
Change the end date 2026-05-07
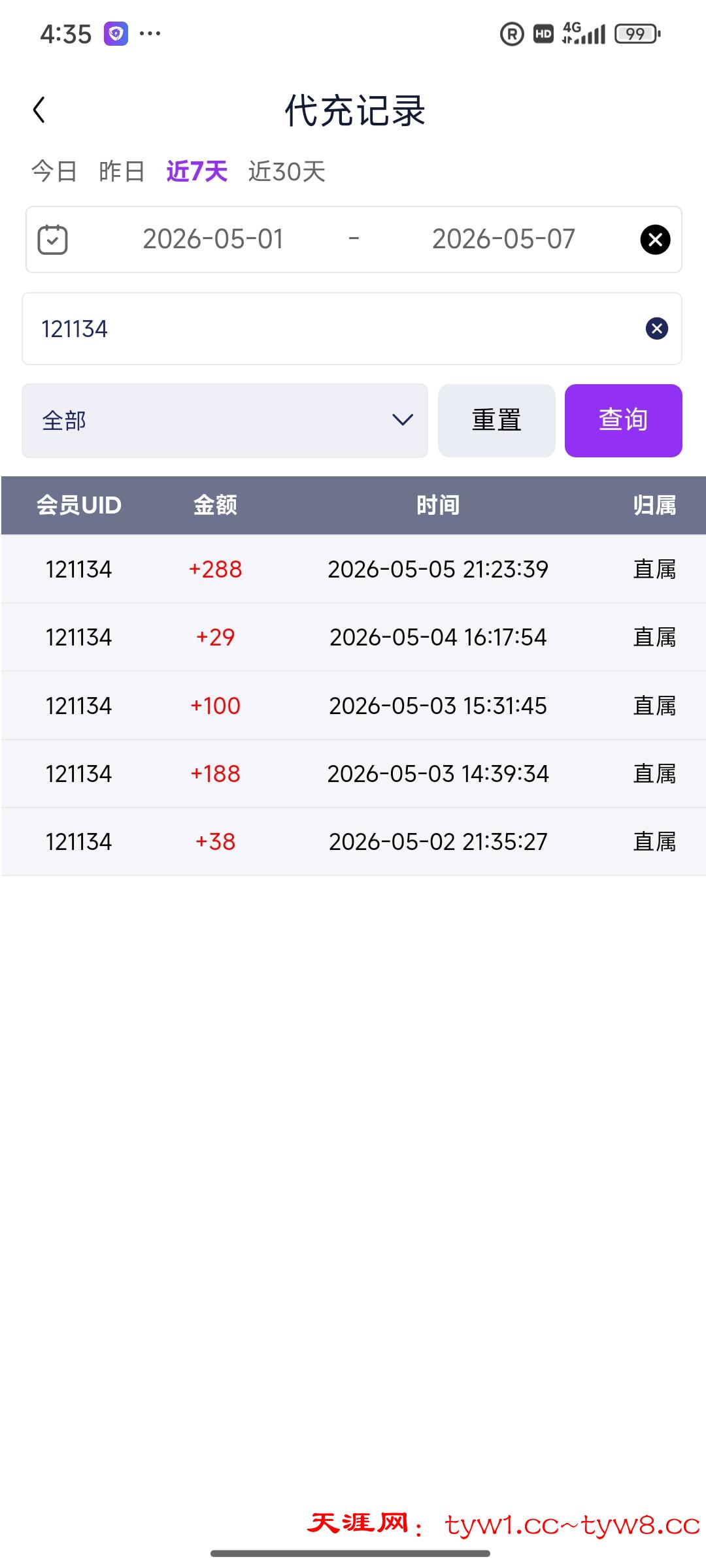tap(503, 239)
